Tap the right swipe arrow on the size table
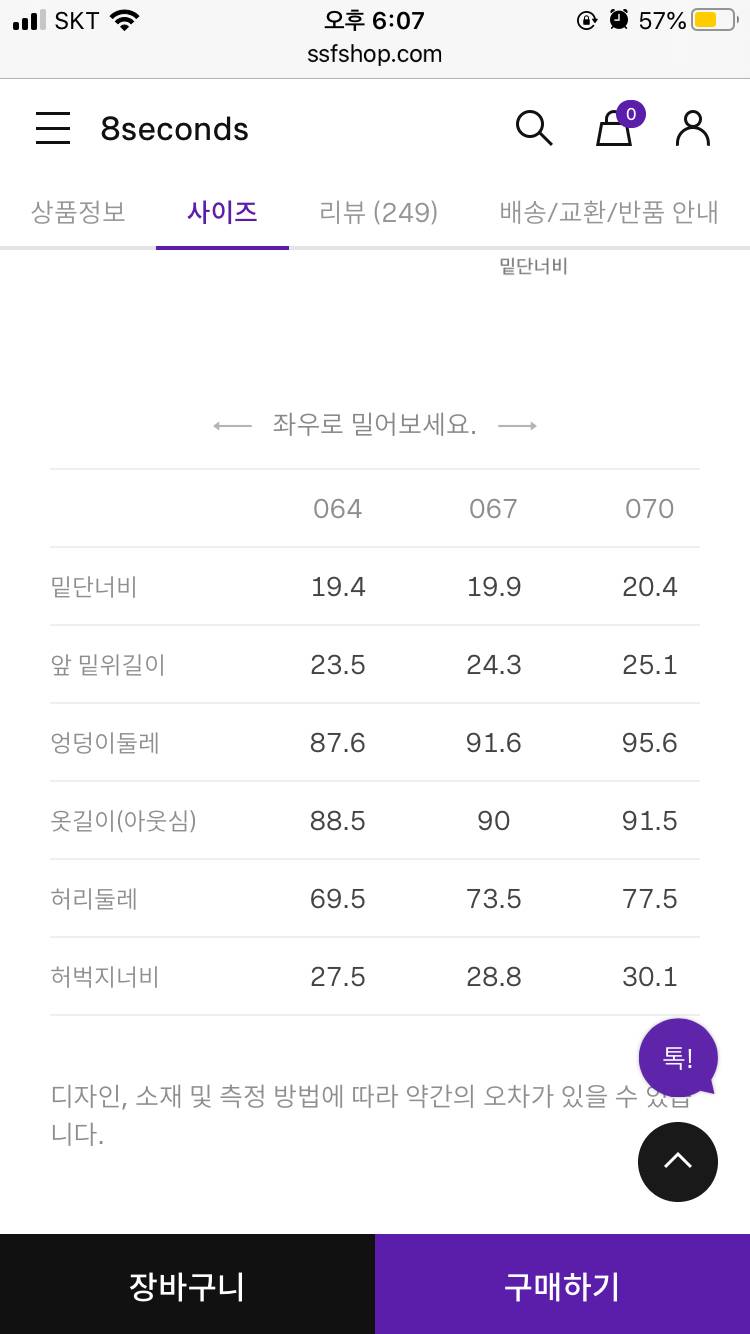Image resolution: width=750 pixels, height=1334 pixels. 518,425
